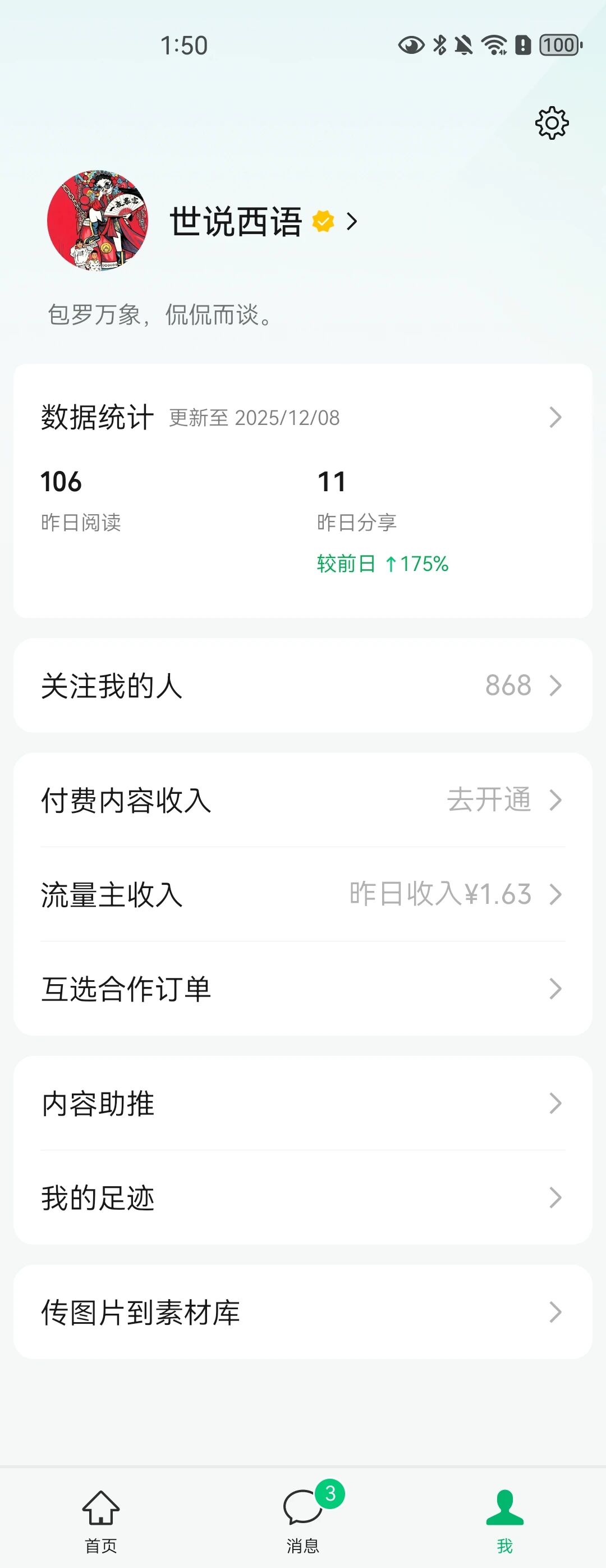View 我的足迹 history
This screenshot has height=1568, width=606.
tap(303, 1197)
